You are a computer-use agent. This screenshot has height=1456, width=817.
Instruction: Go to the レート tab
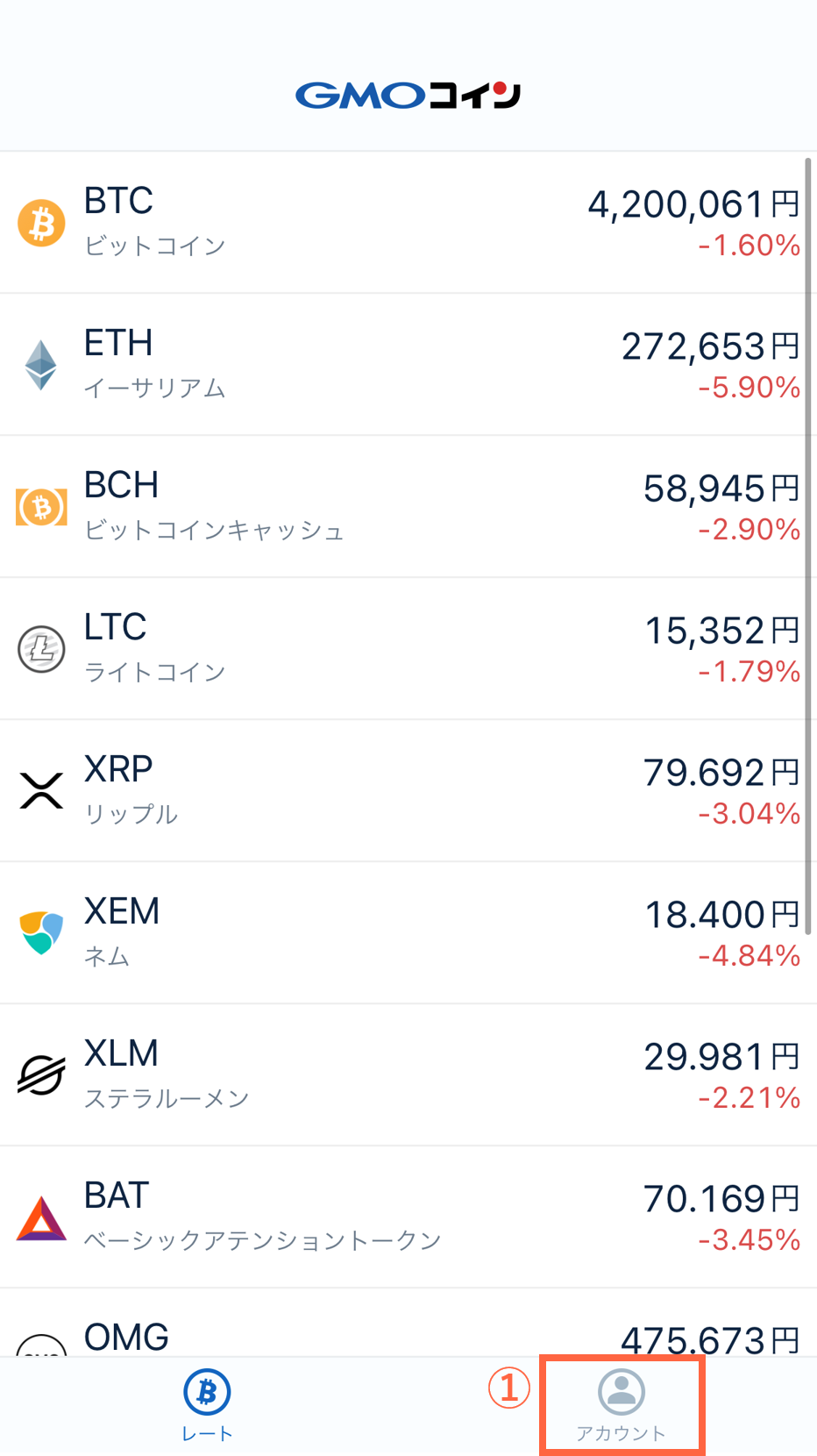pos(207,1406)
